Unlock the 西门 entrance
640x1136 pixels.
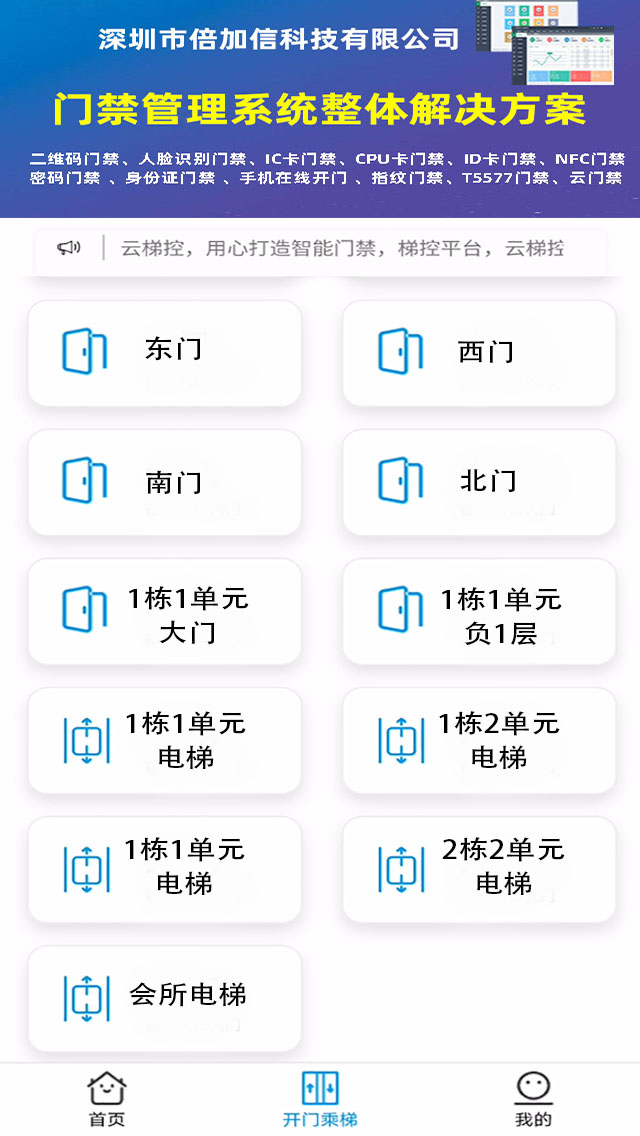click(479, 352)
